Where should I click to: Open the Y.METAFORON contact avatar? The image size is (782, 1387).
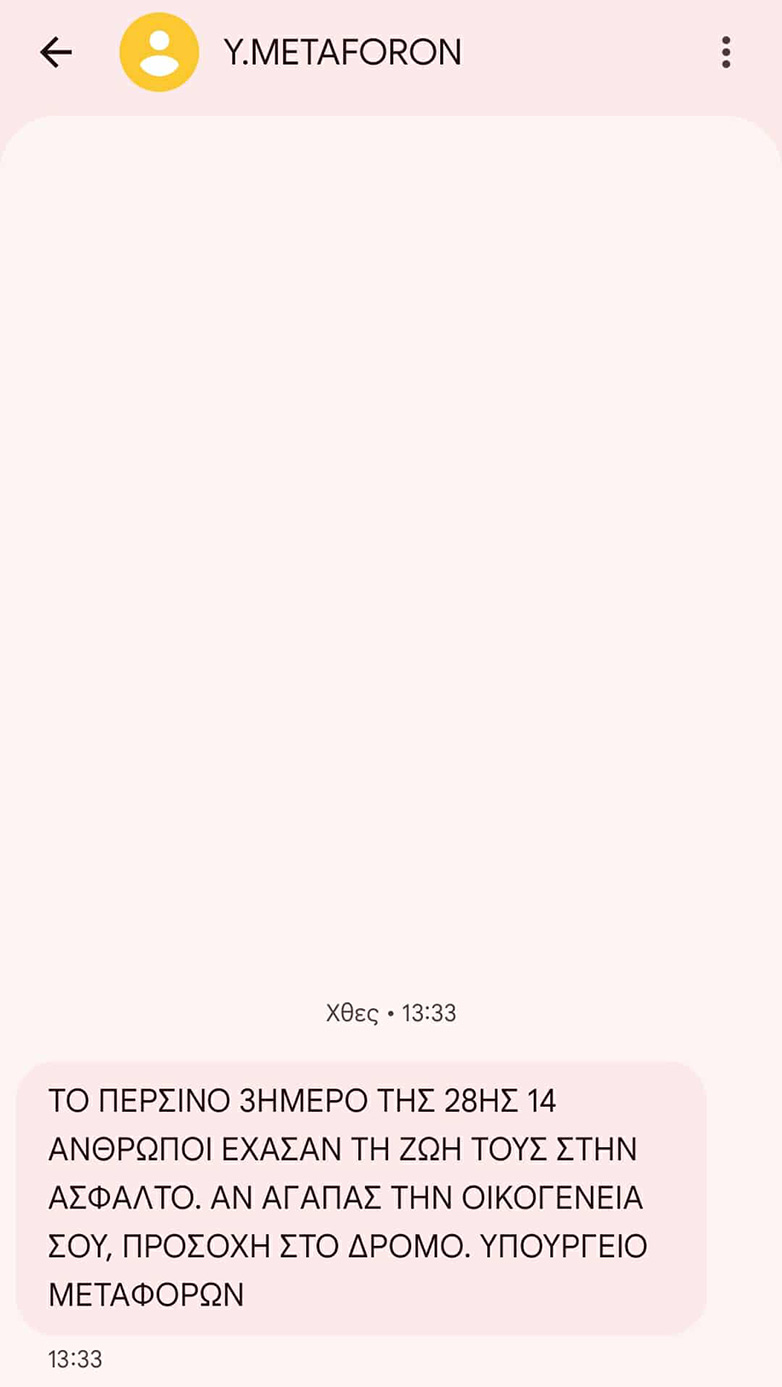pos(159,52)
